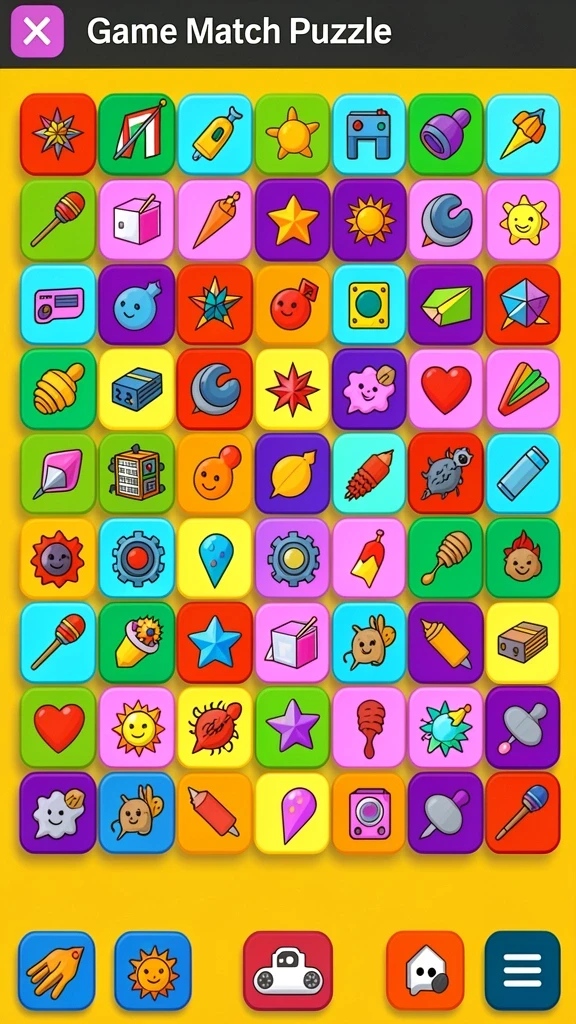Select the blue smiling bomb tile
576x1024 pixels.
coord(136,305)
